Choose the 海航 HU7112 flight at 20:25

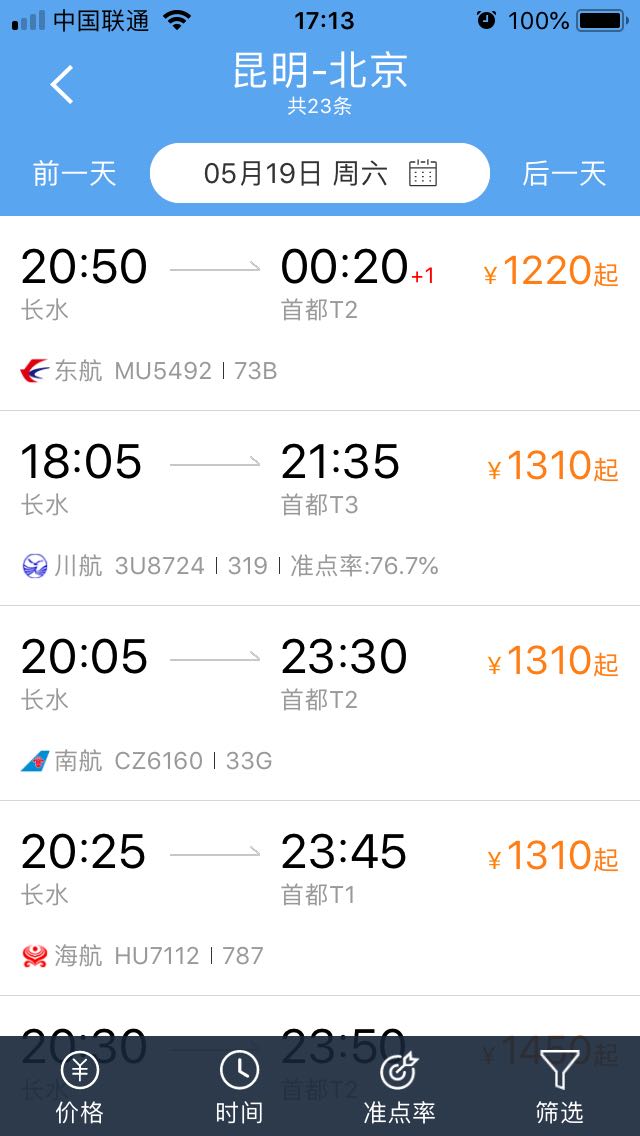coord(320,898)
